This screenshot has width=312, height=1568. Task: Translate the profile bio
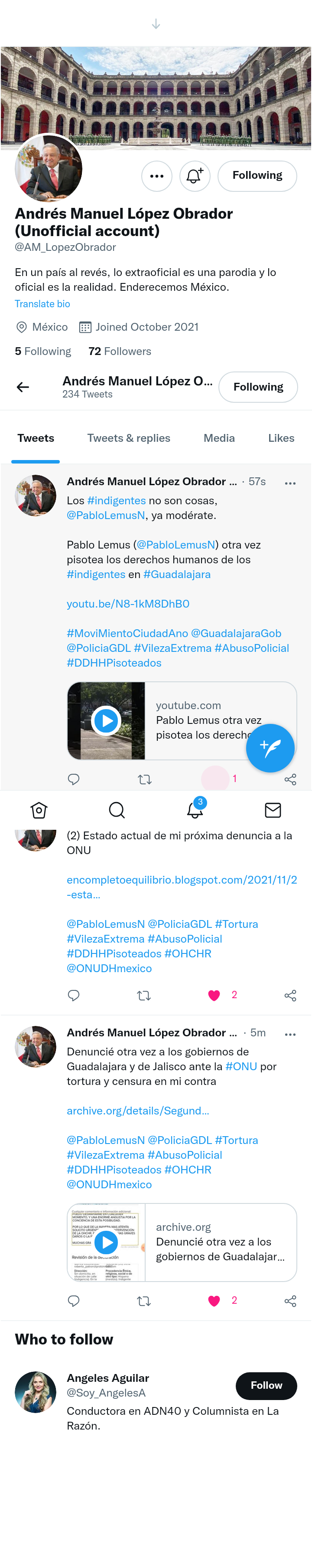42,304
